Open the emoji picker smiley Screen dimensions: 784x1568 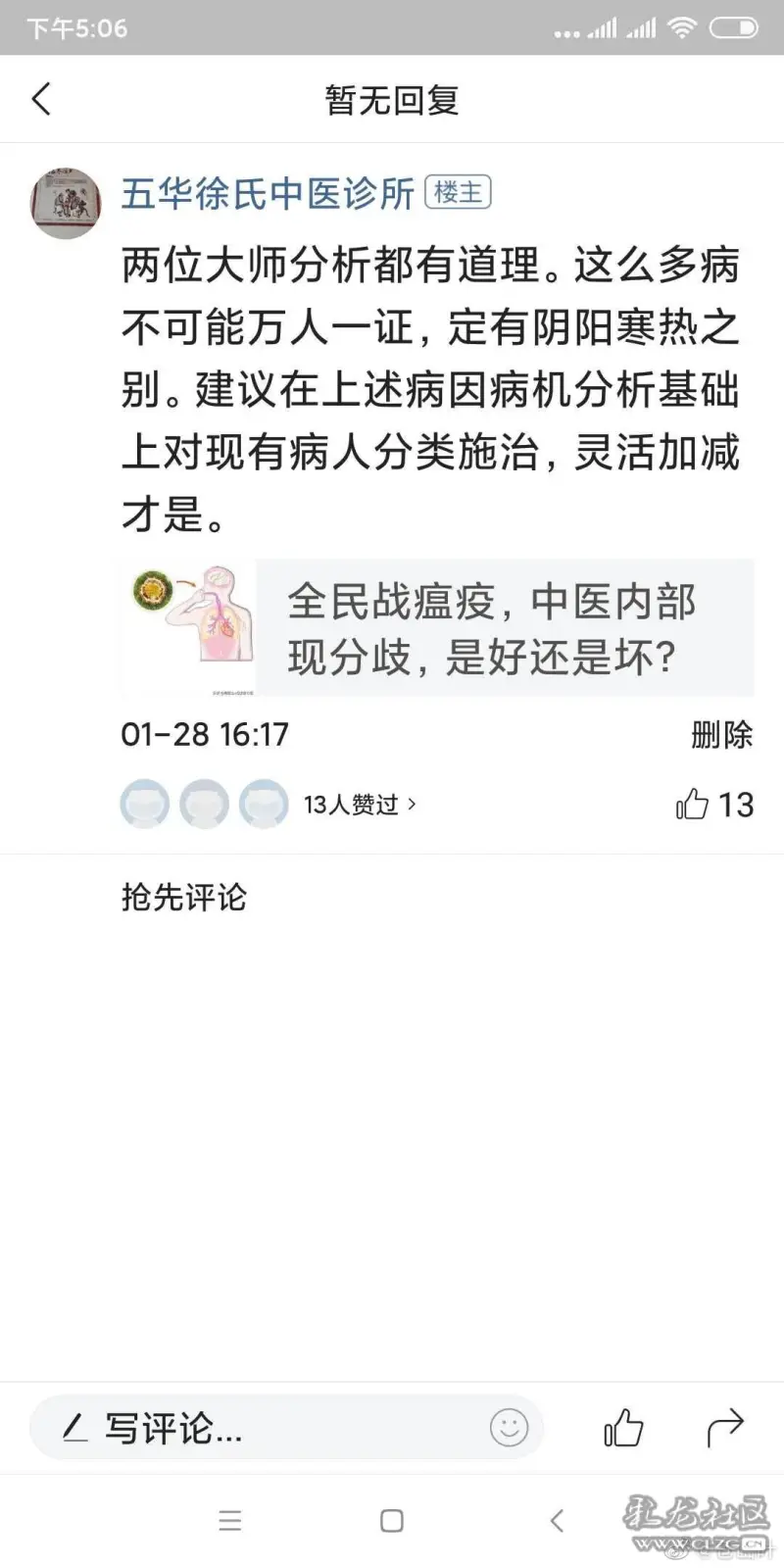[509, 1428]
